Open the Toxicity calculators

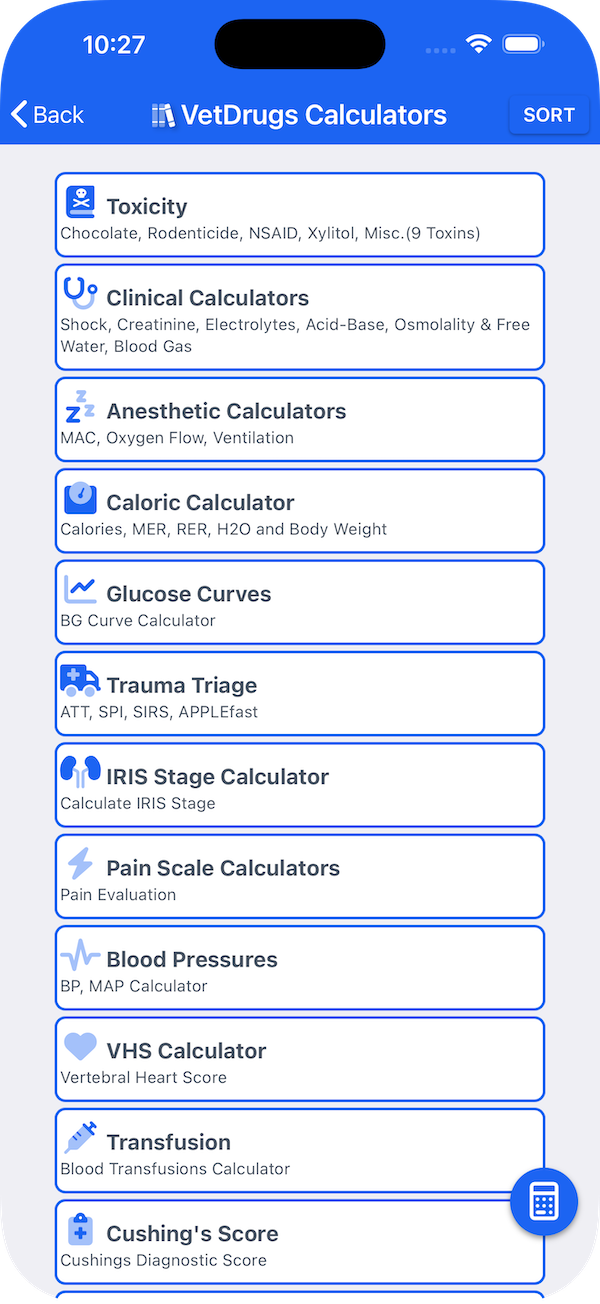point(300,215)
